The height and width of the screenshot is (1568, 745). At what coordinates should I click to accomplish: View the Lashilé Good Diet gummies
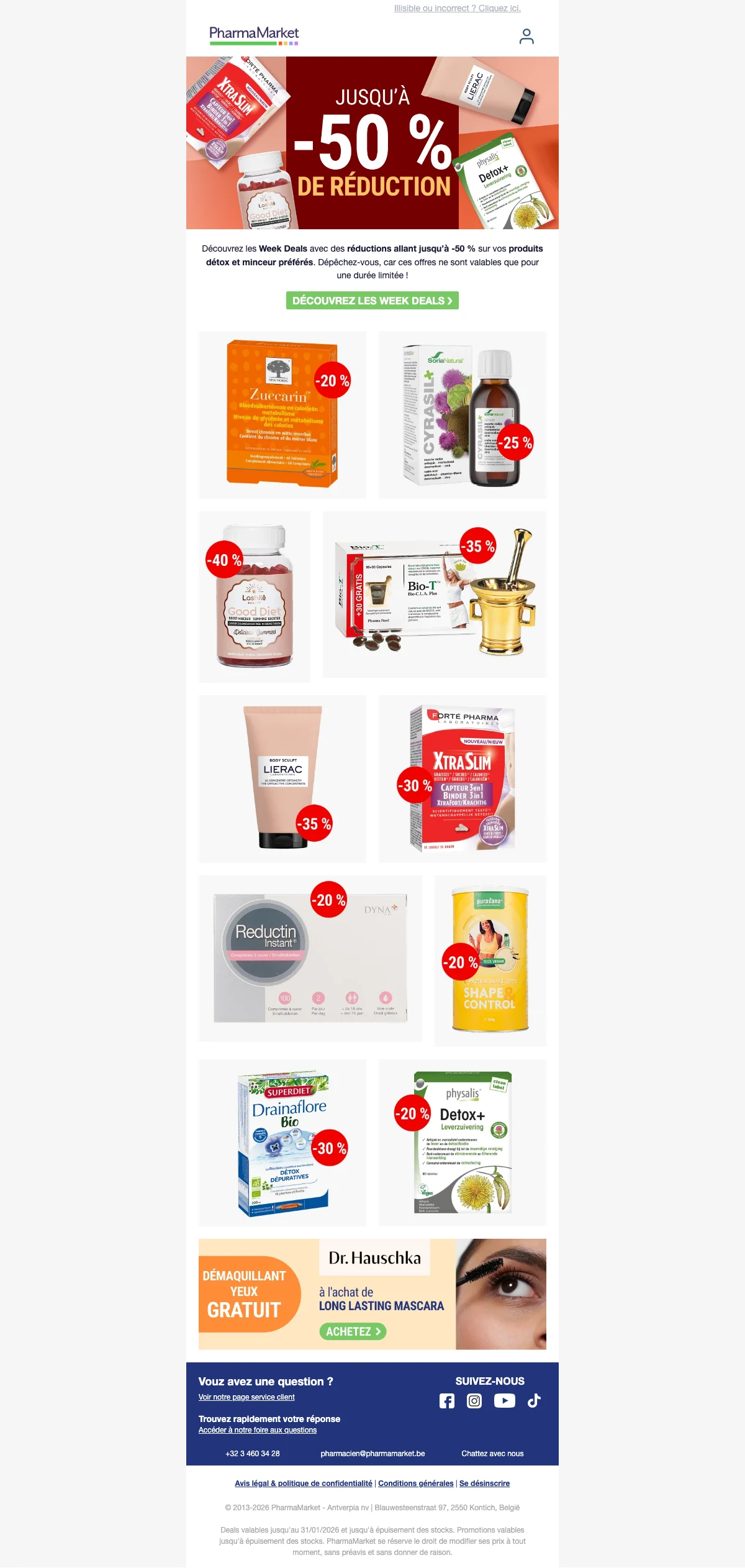[254, 596]
